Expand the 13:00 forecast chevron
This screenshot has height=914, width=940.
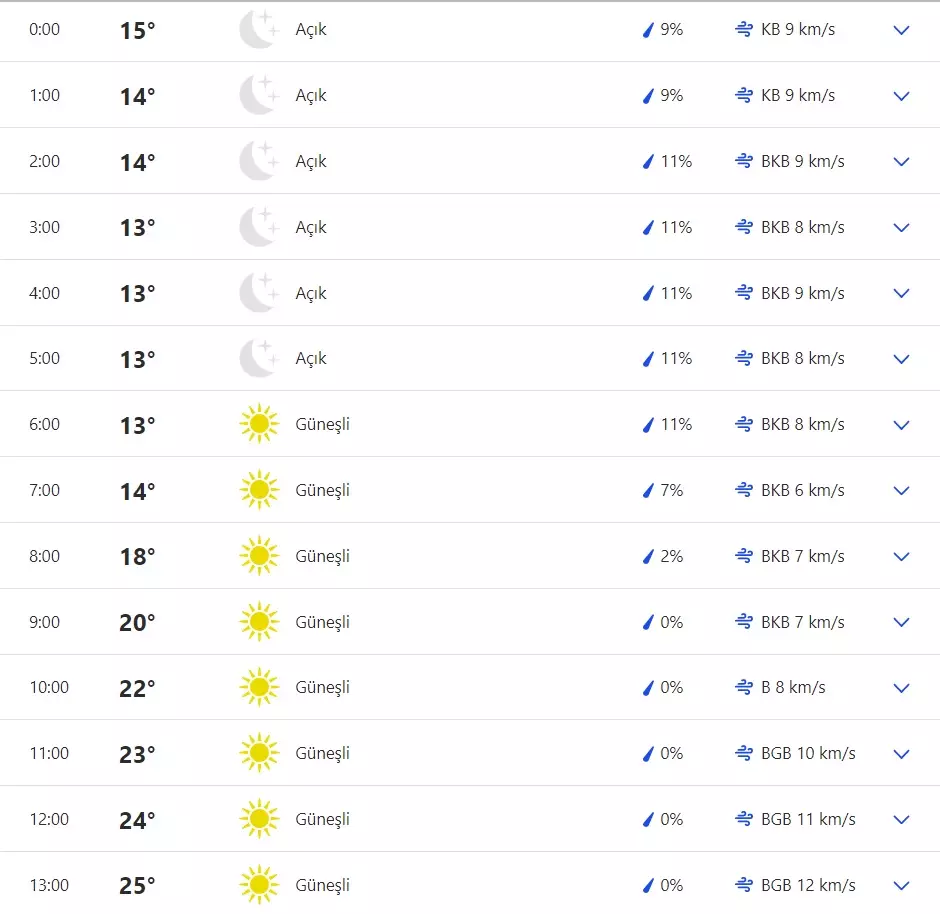coord(901,885)
